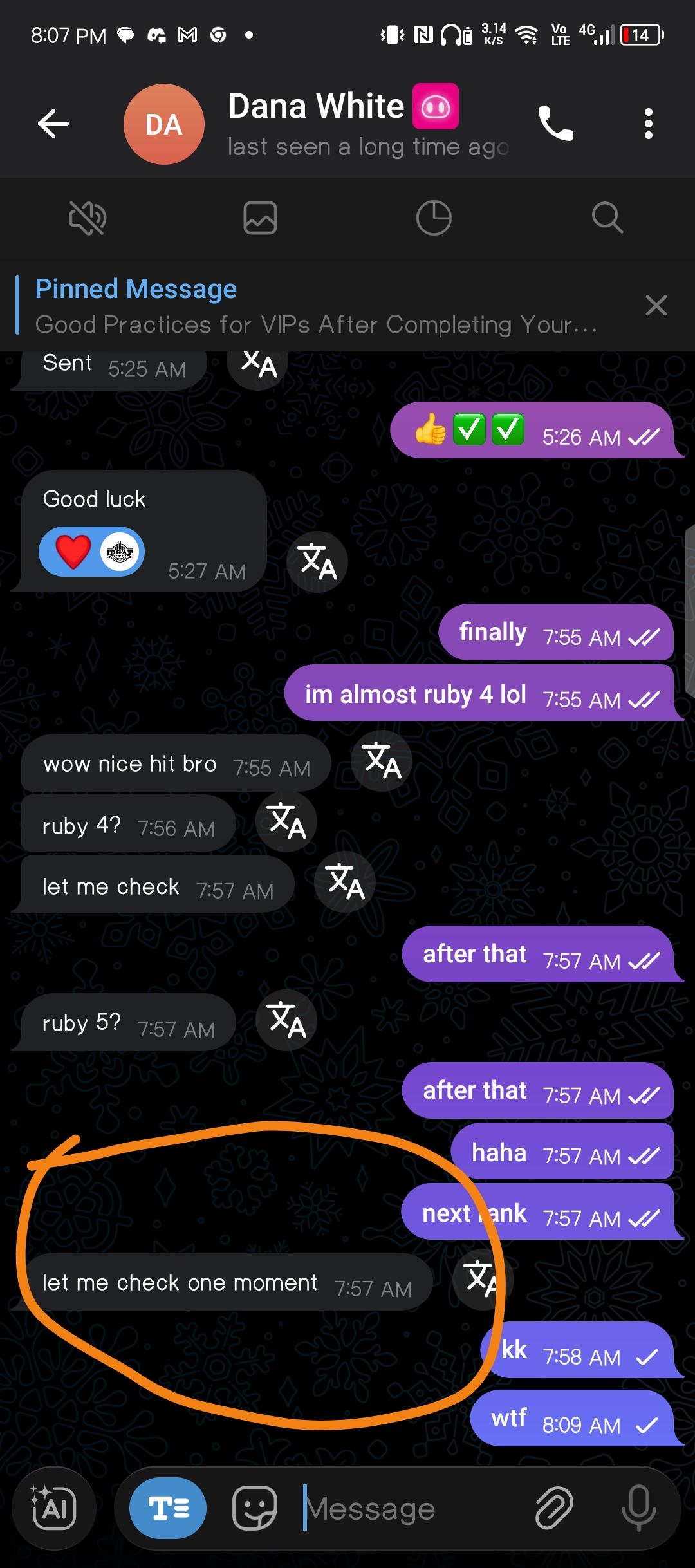Unmute this chat's notifications

88,218
